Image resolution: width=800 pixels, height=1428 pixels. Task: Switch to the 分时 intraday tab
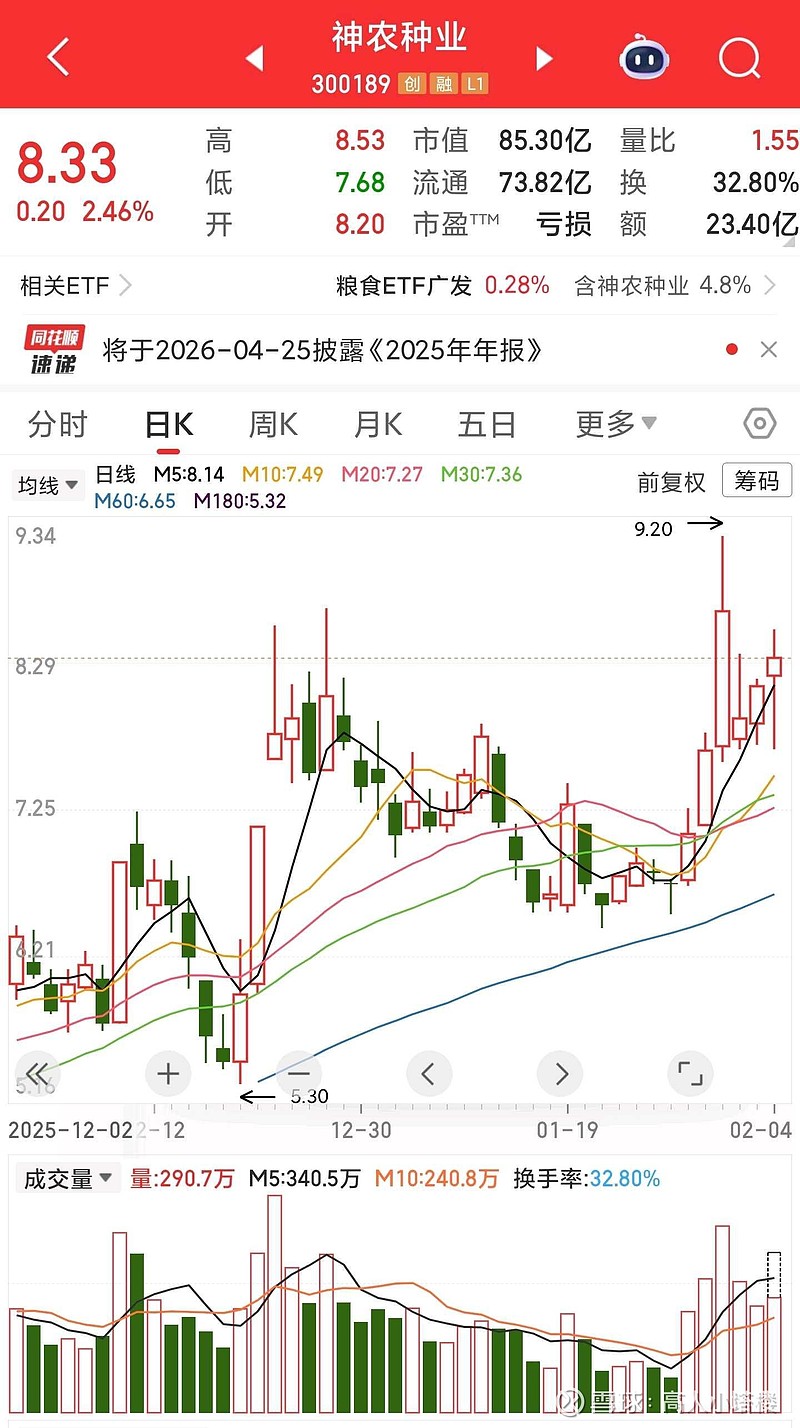(57, 423)
